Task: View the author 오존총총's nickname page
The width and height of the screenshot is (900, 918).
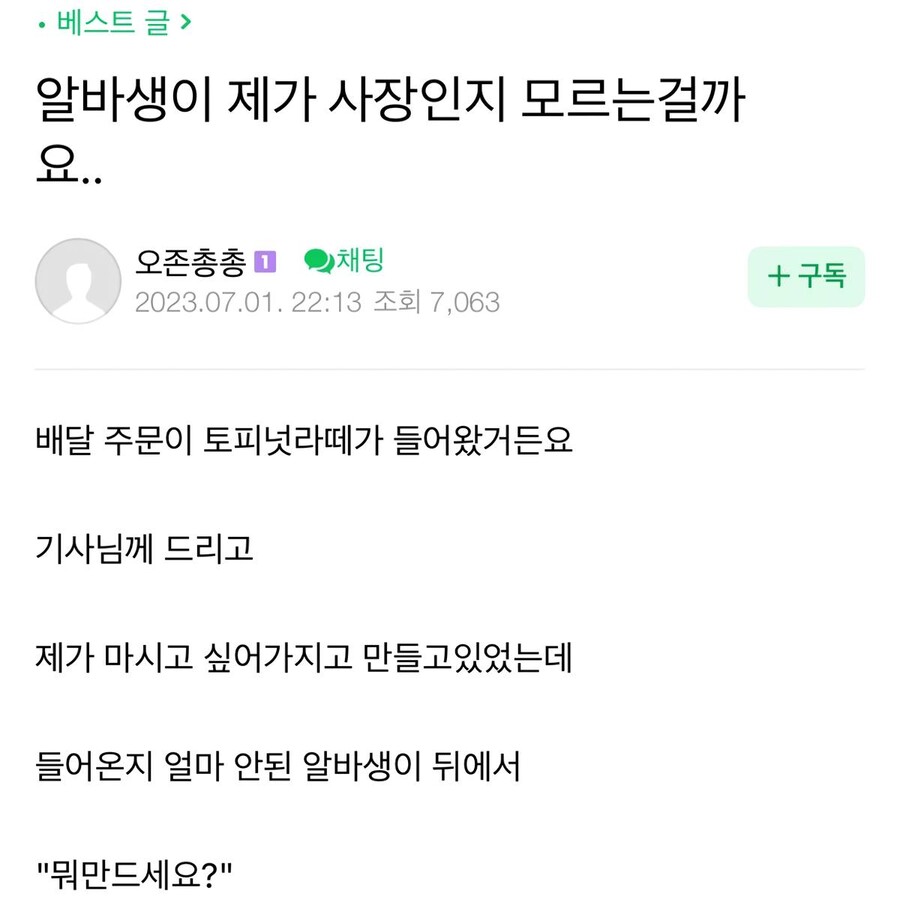Action: click(x=190, y=262)
